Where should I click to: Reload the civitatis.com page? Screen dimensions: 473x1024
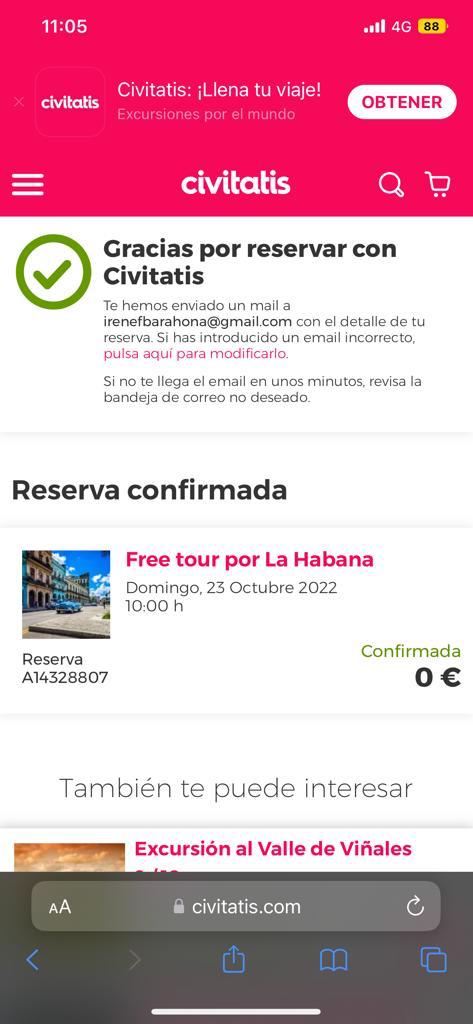(415, 906)
